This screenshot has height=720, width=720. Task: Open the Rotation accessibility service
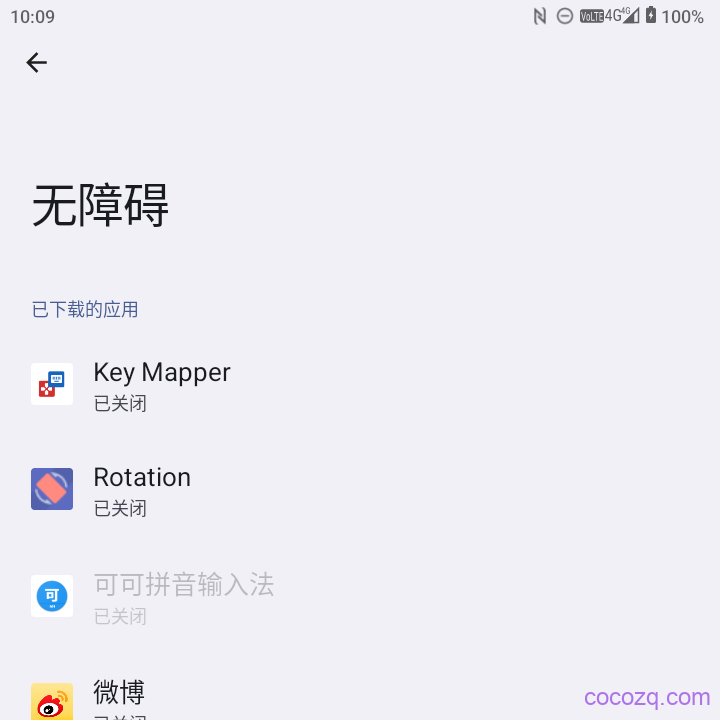(142, 490)
